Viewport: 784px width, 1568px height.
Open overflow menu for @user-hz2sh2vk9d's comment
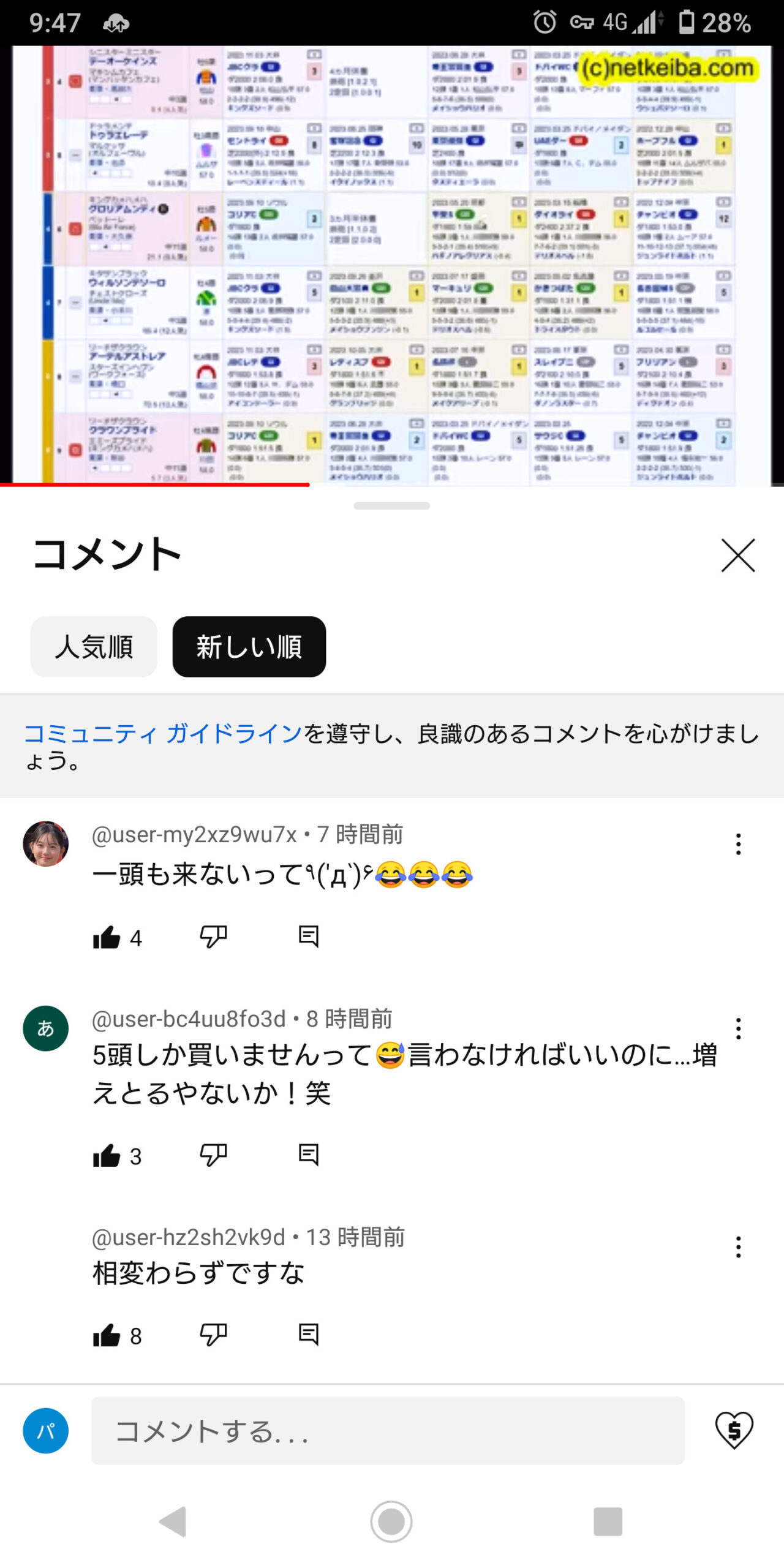[739, 1247]
